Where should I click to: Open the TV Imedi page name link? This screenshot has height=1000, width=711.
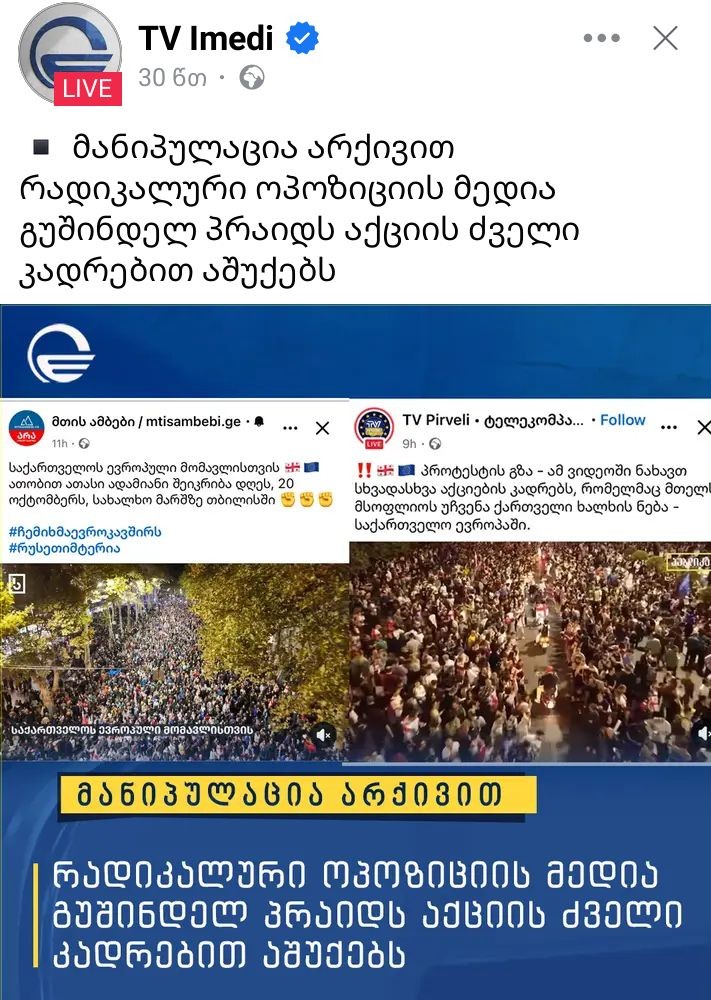tap(205, 38)
